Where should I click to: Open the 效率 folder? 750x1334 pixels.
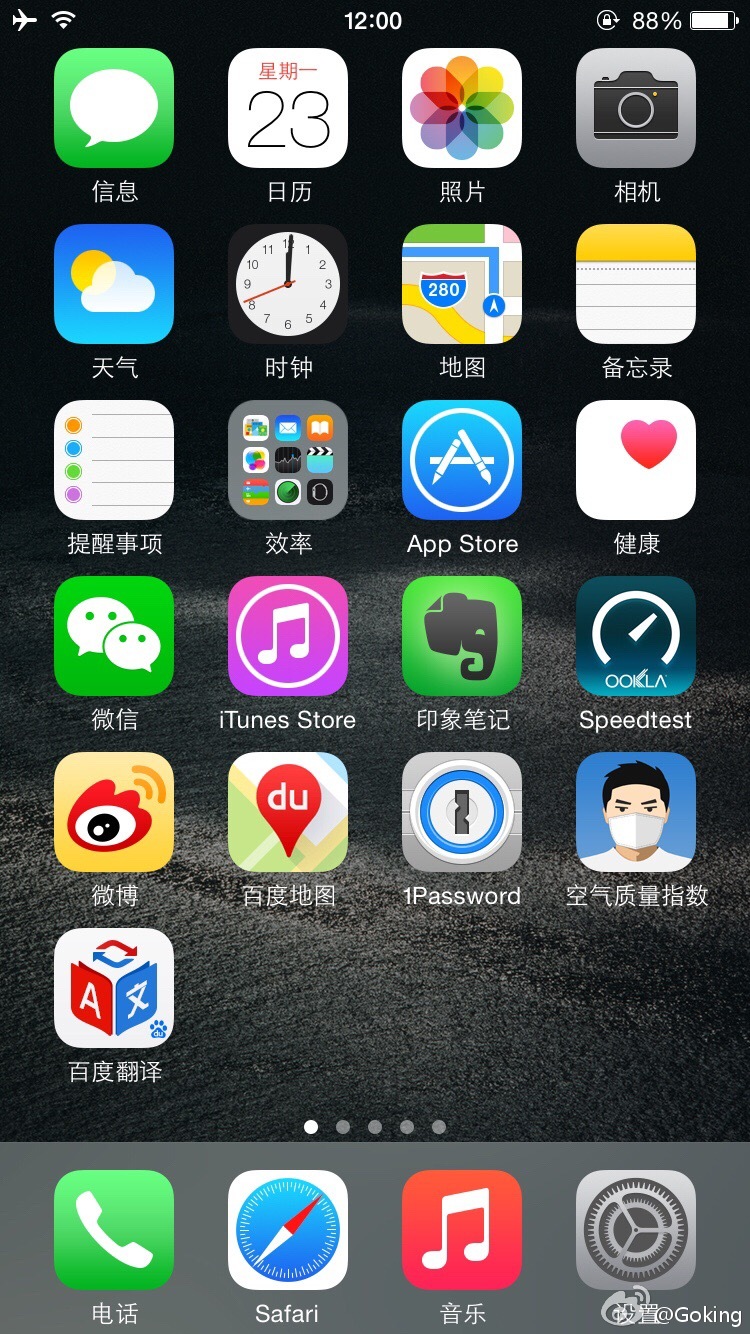tap(288, 460)
